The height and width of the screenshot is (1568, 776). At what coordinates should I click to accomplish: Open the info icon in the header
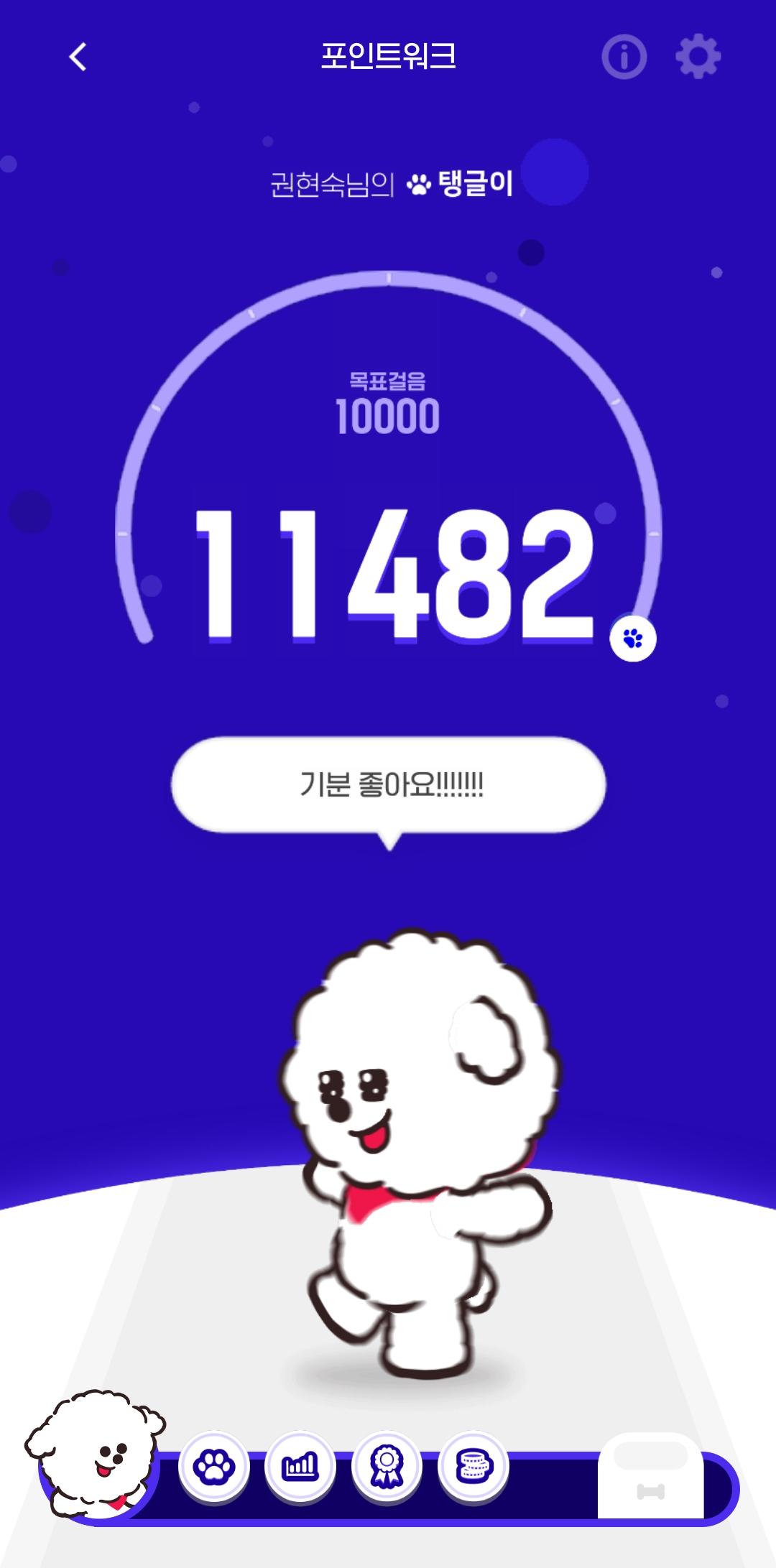coord(624,57)
